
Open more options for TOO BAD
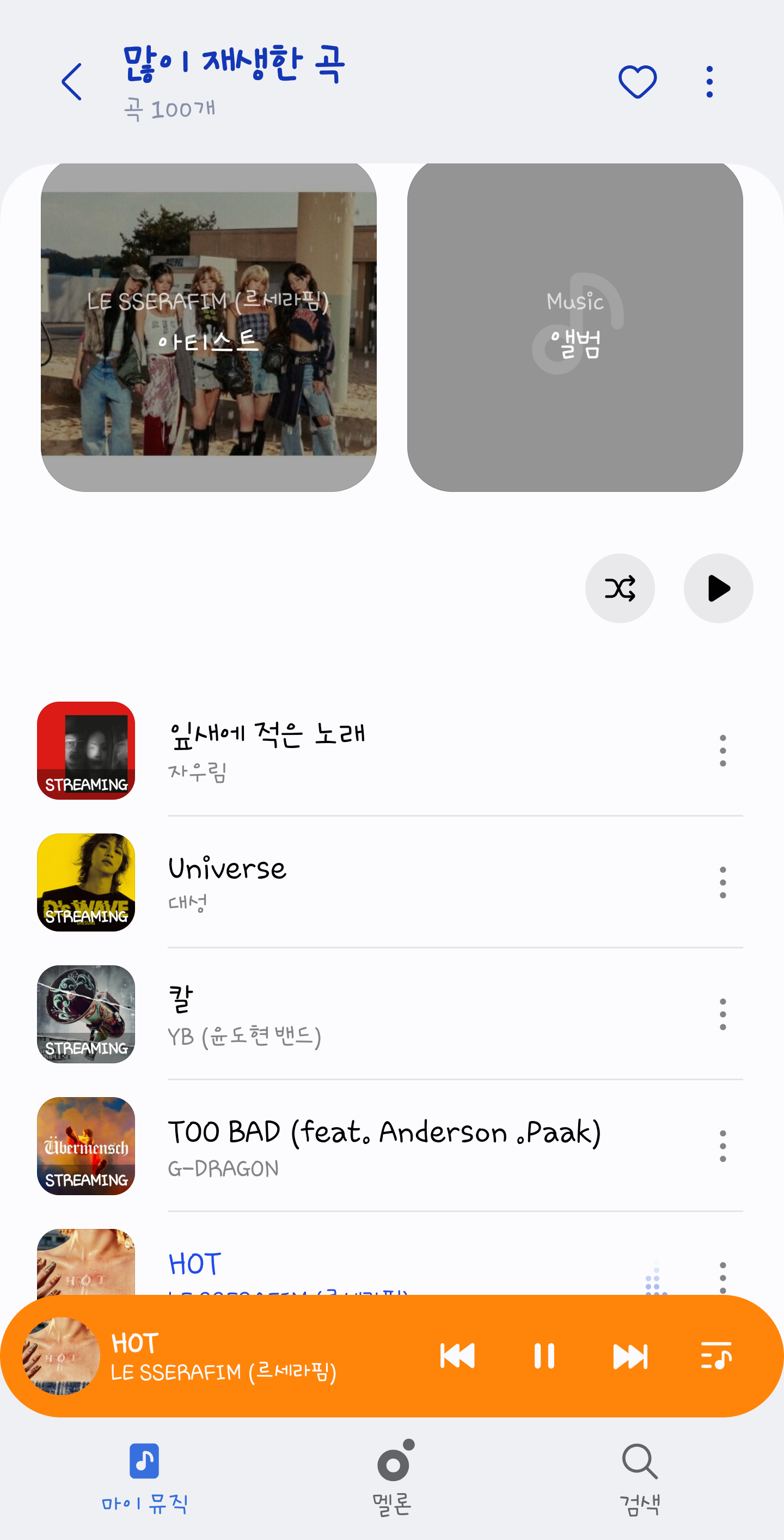point(722,1146)
